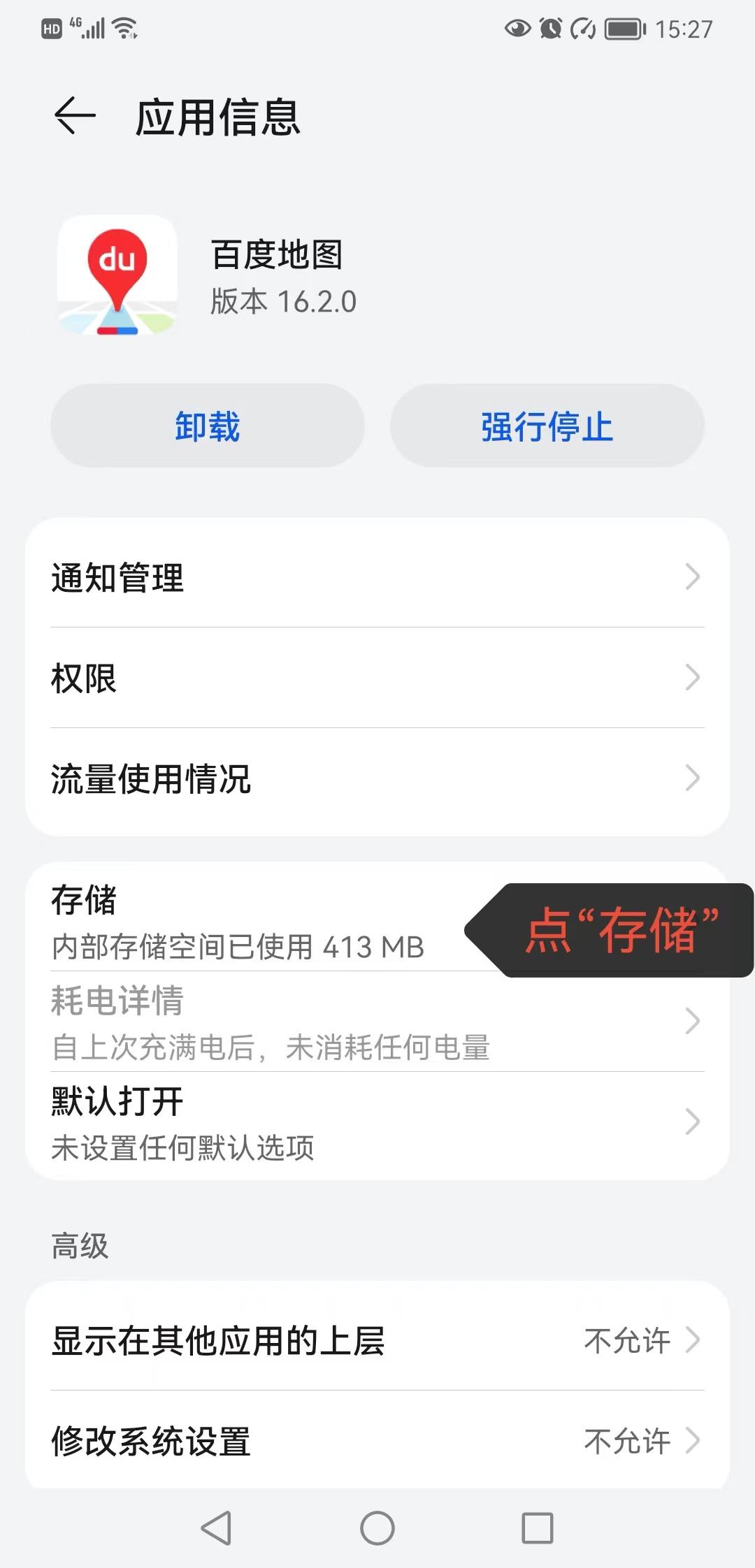Open 通知管理 notification settings
The image size is (755, 1568).
coord(377,577)
